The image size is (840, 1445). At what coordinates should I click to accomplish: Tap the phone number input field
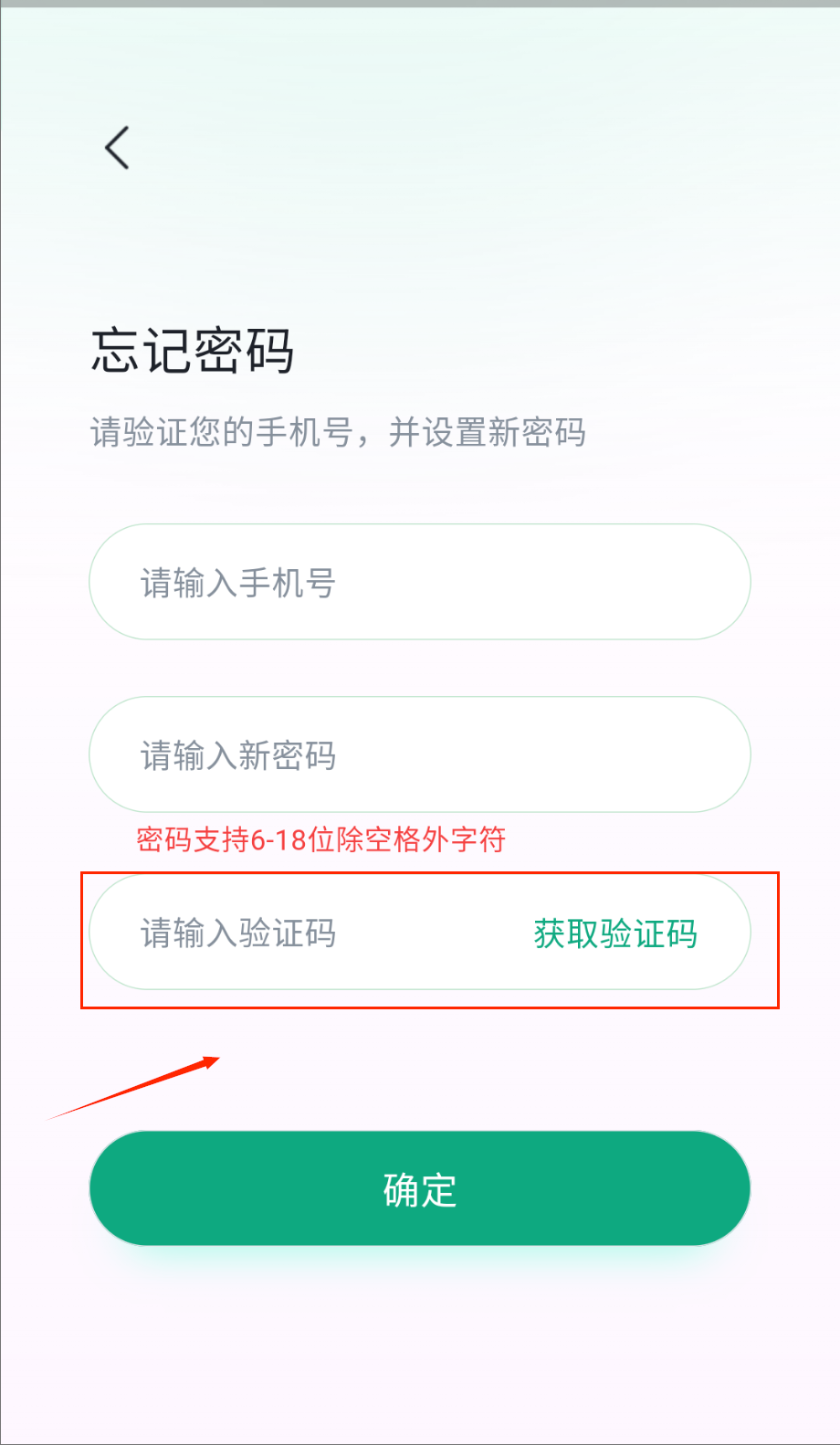click(420, 582)
